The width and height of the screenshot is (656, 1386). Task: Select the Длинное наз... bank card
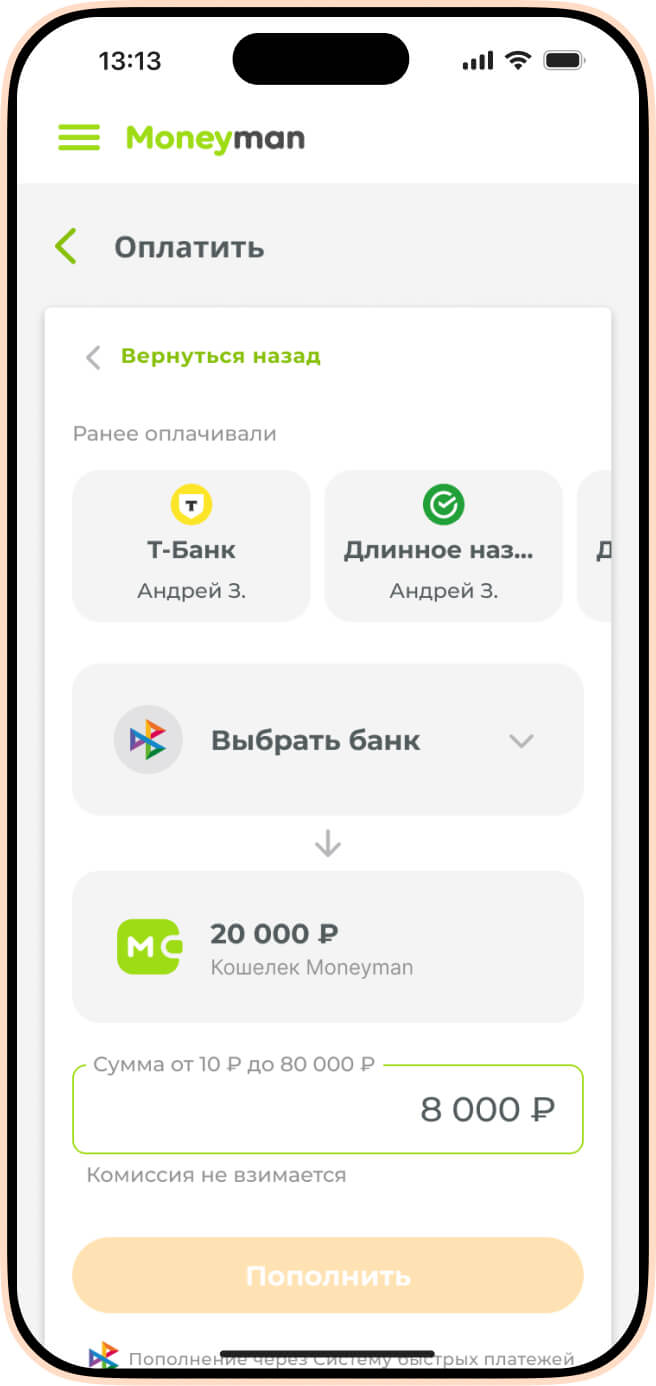(x=443, y=546)
